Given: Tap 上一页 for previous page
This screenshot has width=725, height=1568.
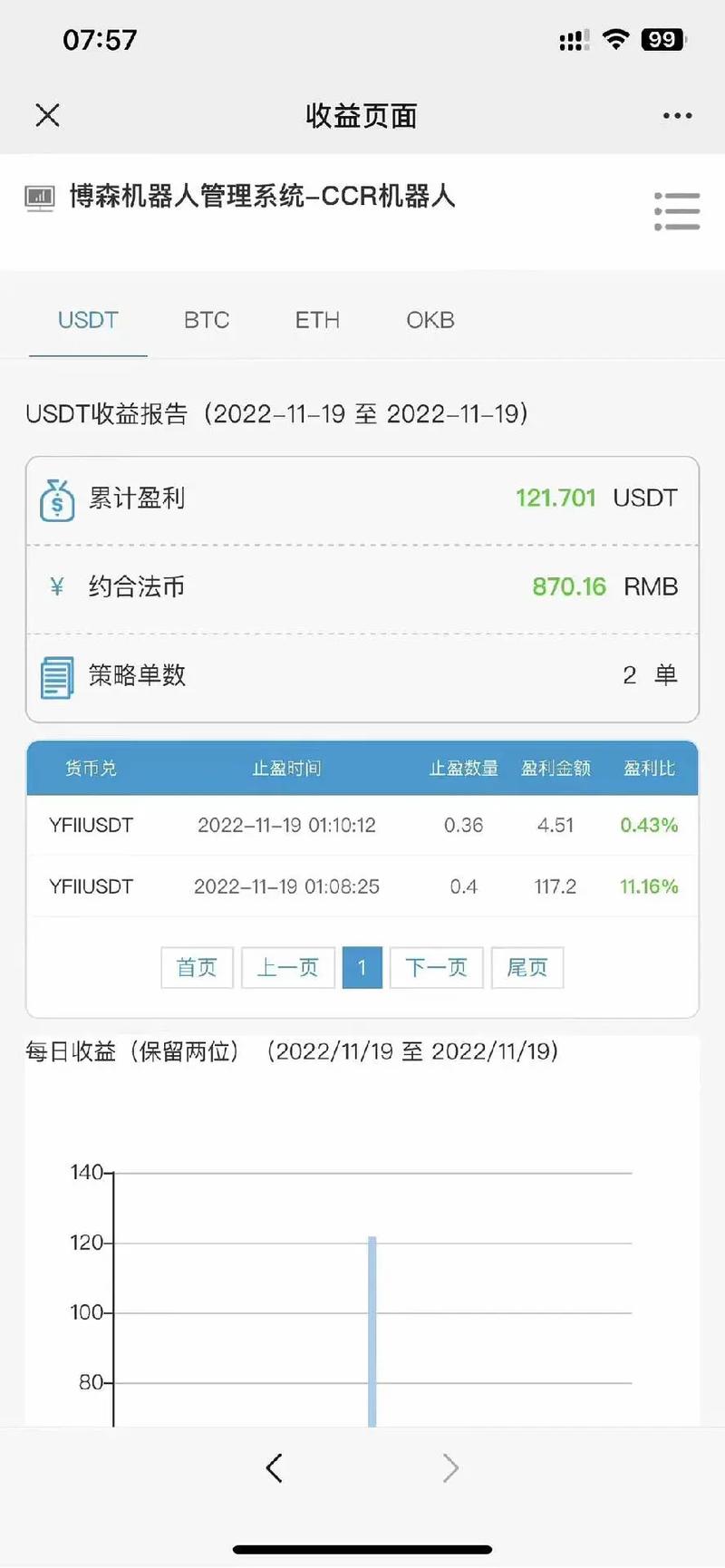Looking at the screenshot, I should pyautogui.click(x=288, y=968).
